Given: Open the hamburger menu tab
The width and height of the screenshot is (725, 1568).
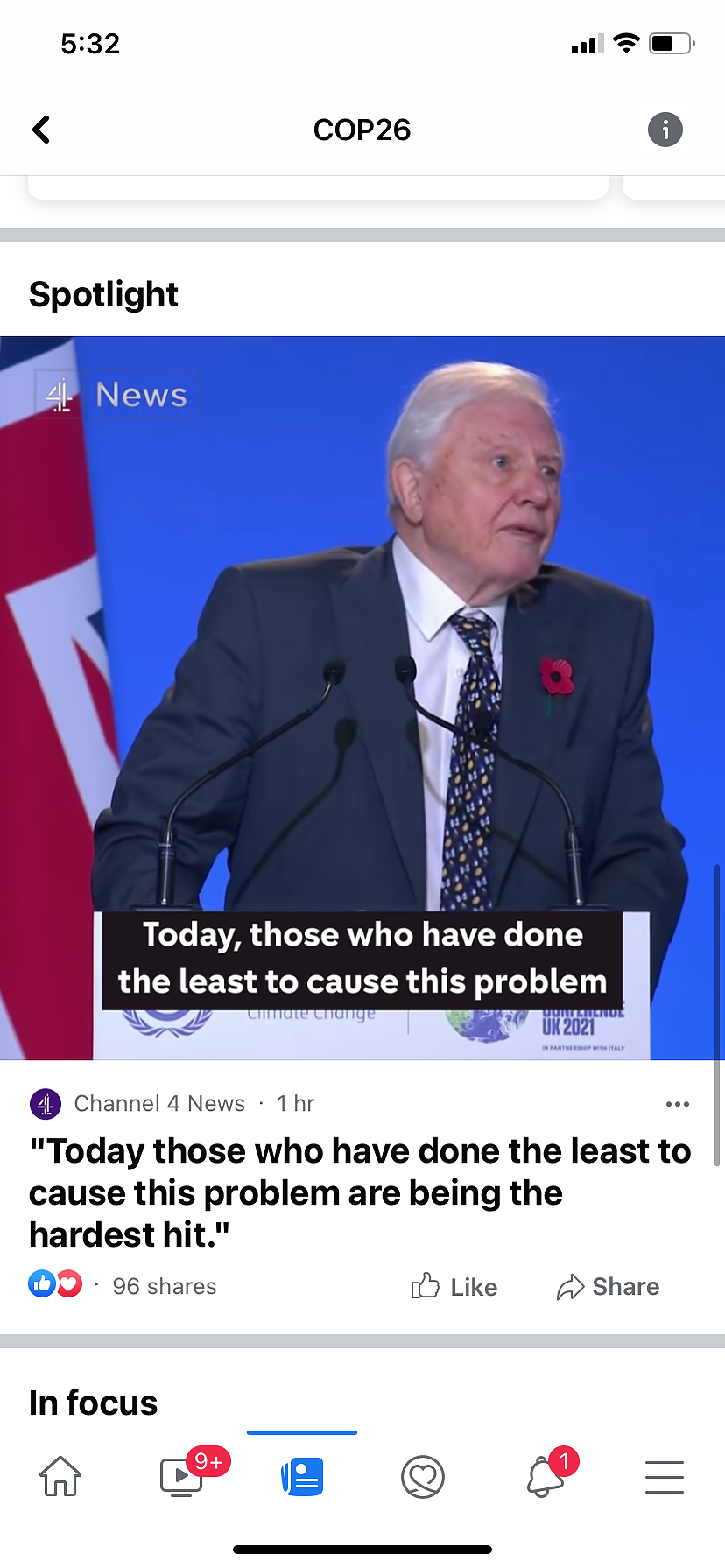Looking at the screenshot, I should [x=664, y=1477].
